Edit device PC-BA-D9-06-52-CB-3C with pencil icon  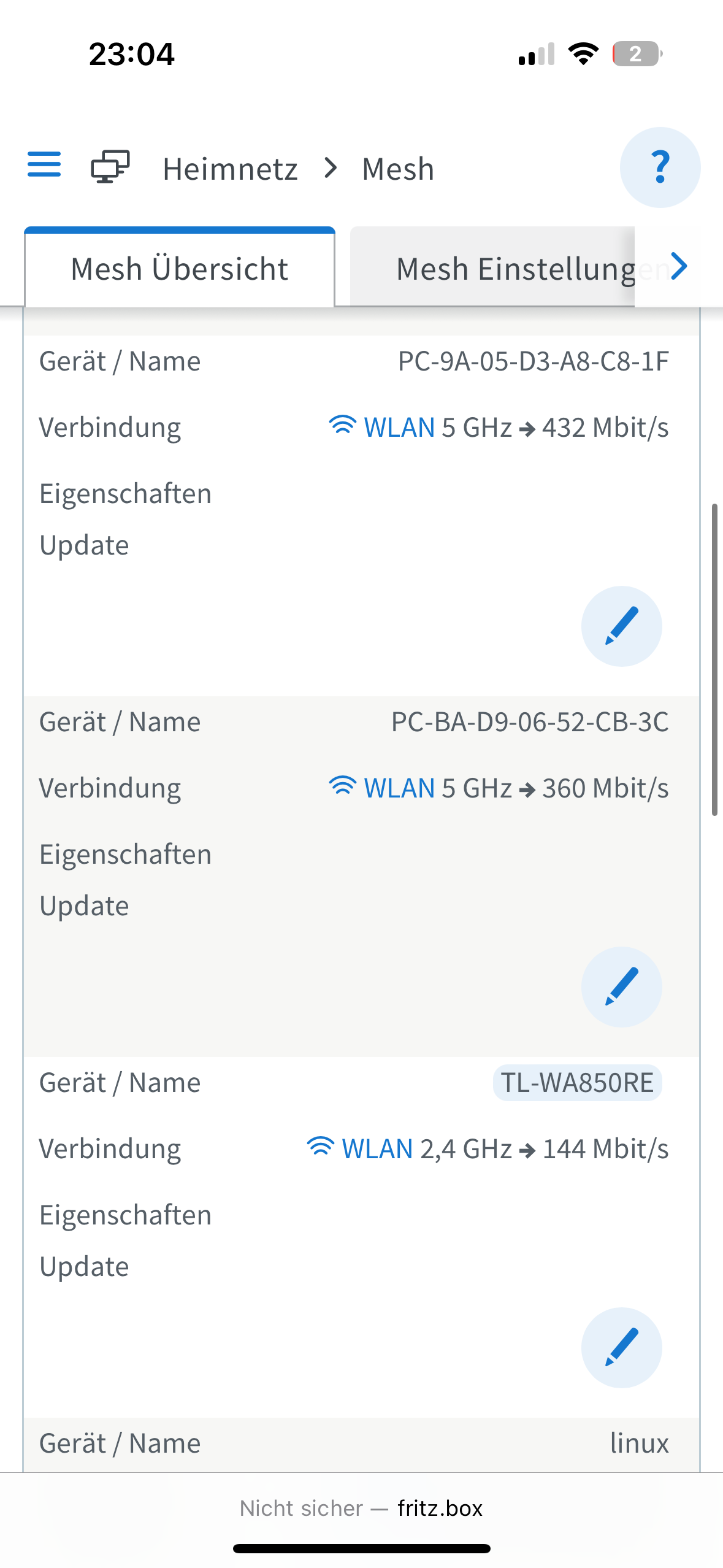pos(622,987)
